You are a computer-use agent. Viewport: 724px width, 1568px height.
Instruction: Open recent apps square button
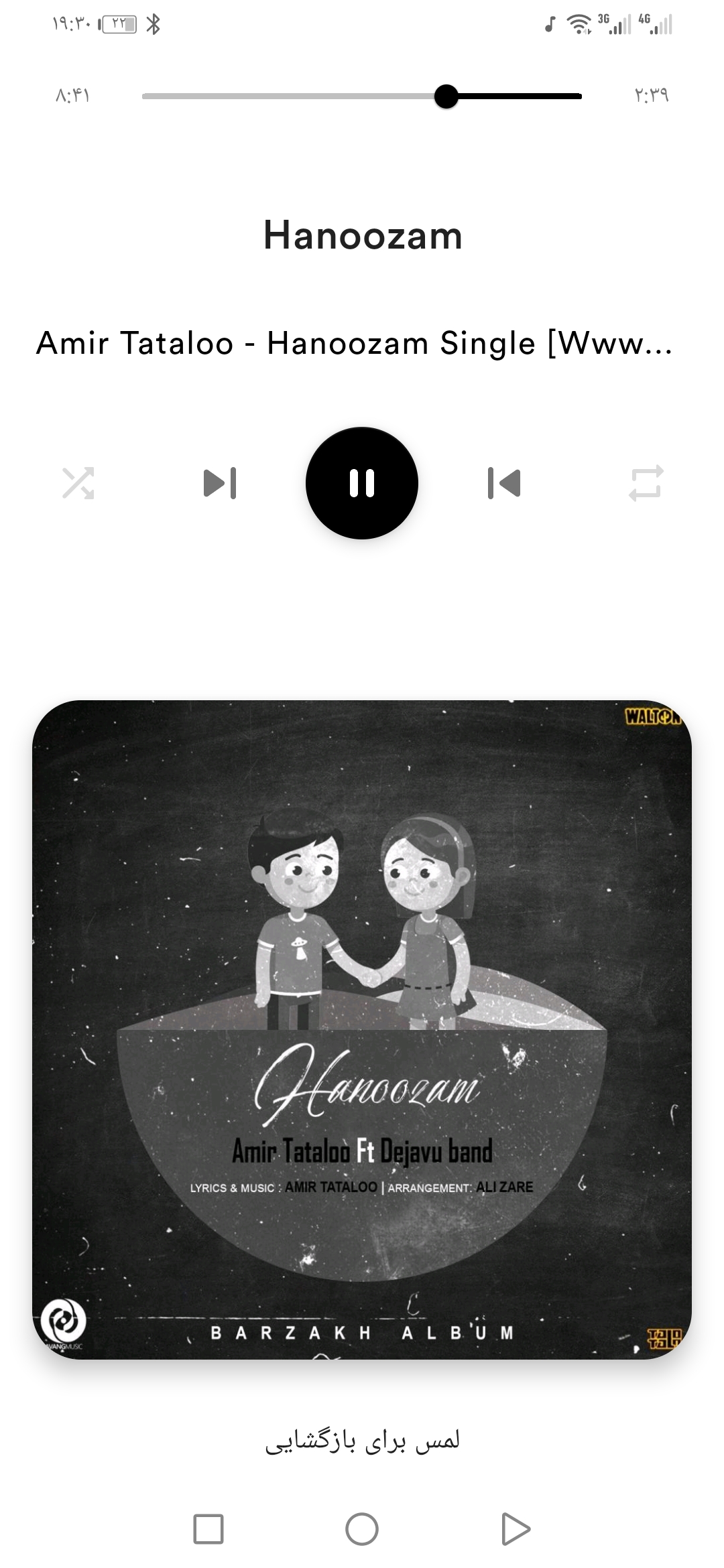[x=208, y=1529]
